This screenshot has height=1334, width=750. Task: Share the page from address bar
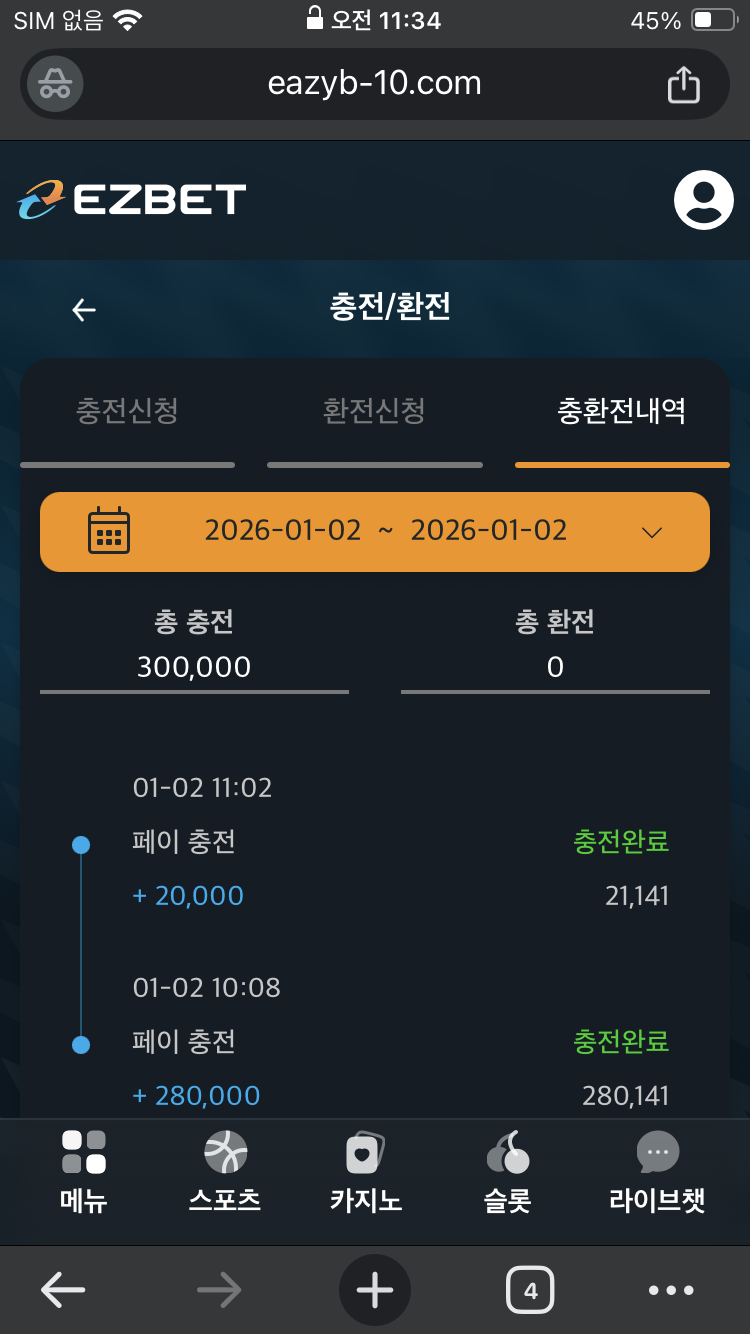683,84
